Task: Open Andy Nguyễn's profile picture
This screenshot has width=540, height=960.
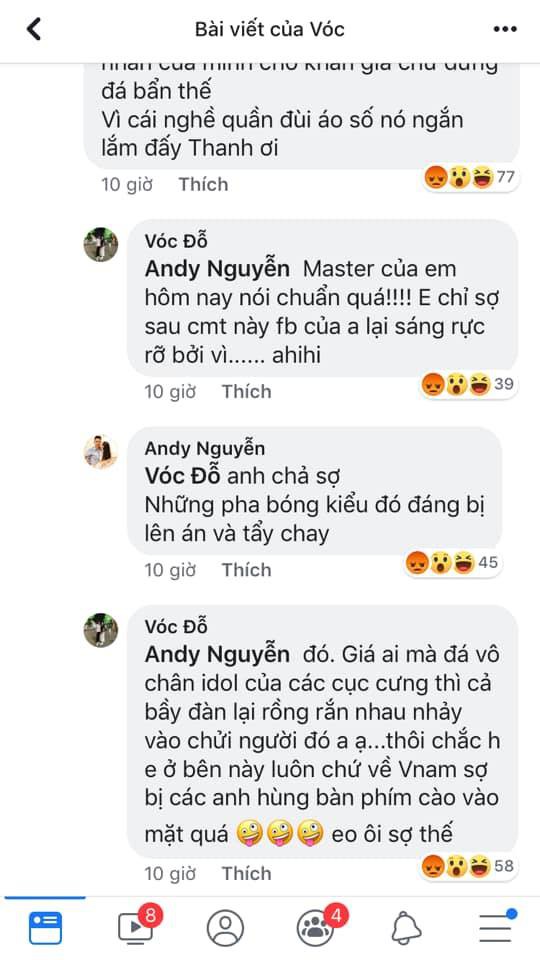Action: [x=101, y=452]
